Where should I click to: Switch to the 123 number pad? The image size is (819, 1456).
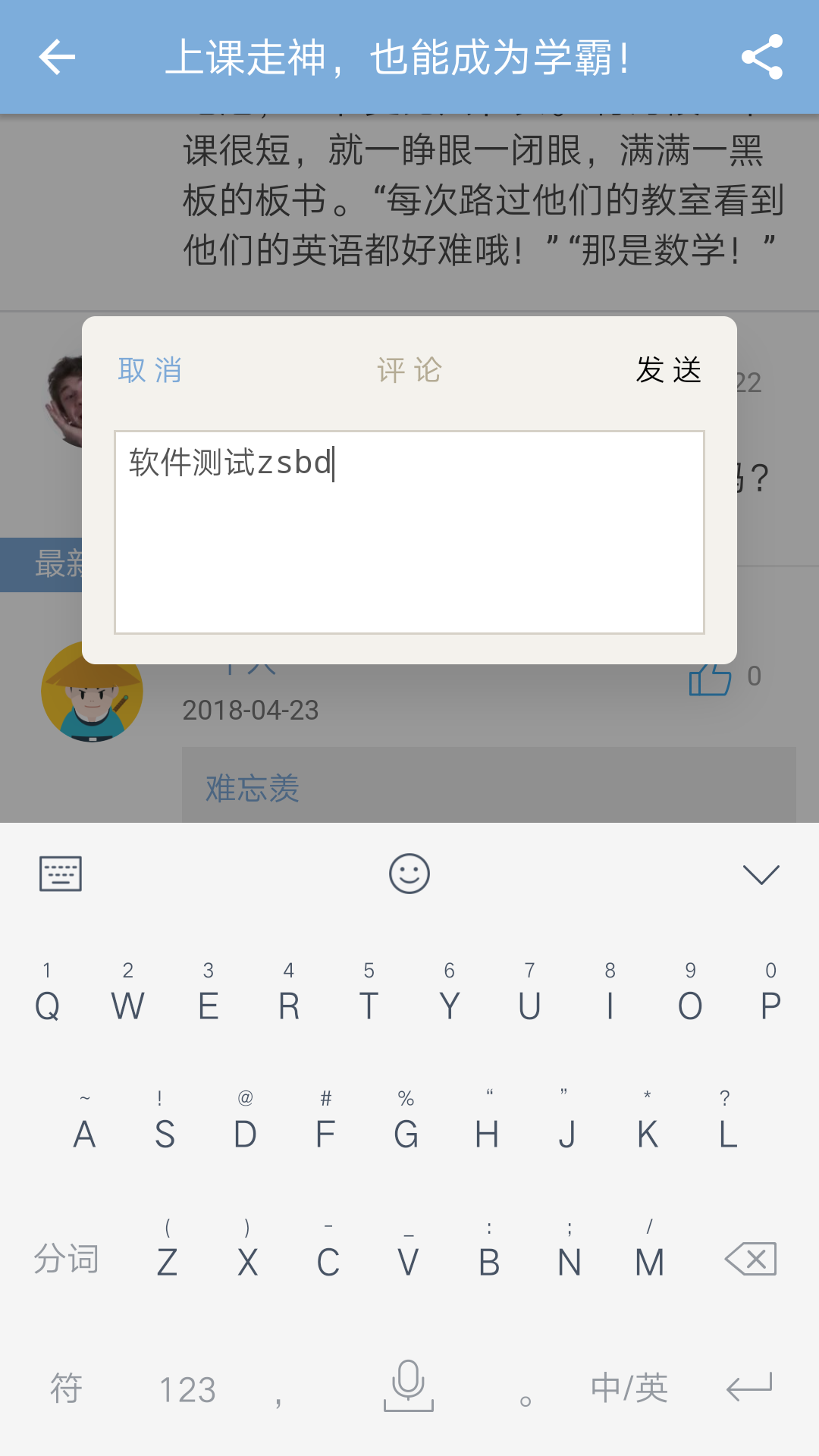187,1389
